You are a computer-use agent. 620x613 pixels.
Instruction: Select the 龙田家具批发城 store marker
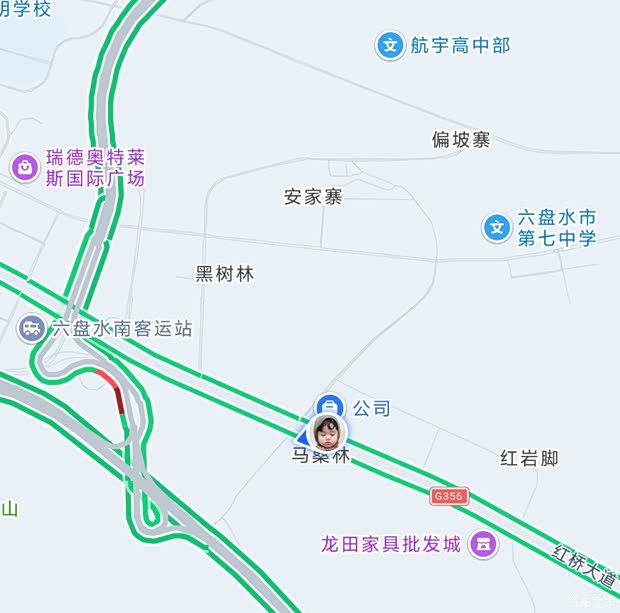pos(484,544)
